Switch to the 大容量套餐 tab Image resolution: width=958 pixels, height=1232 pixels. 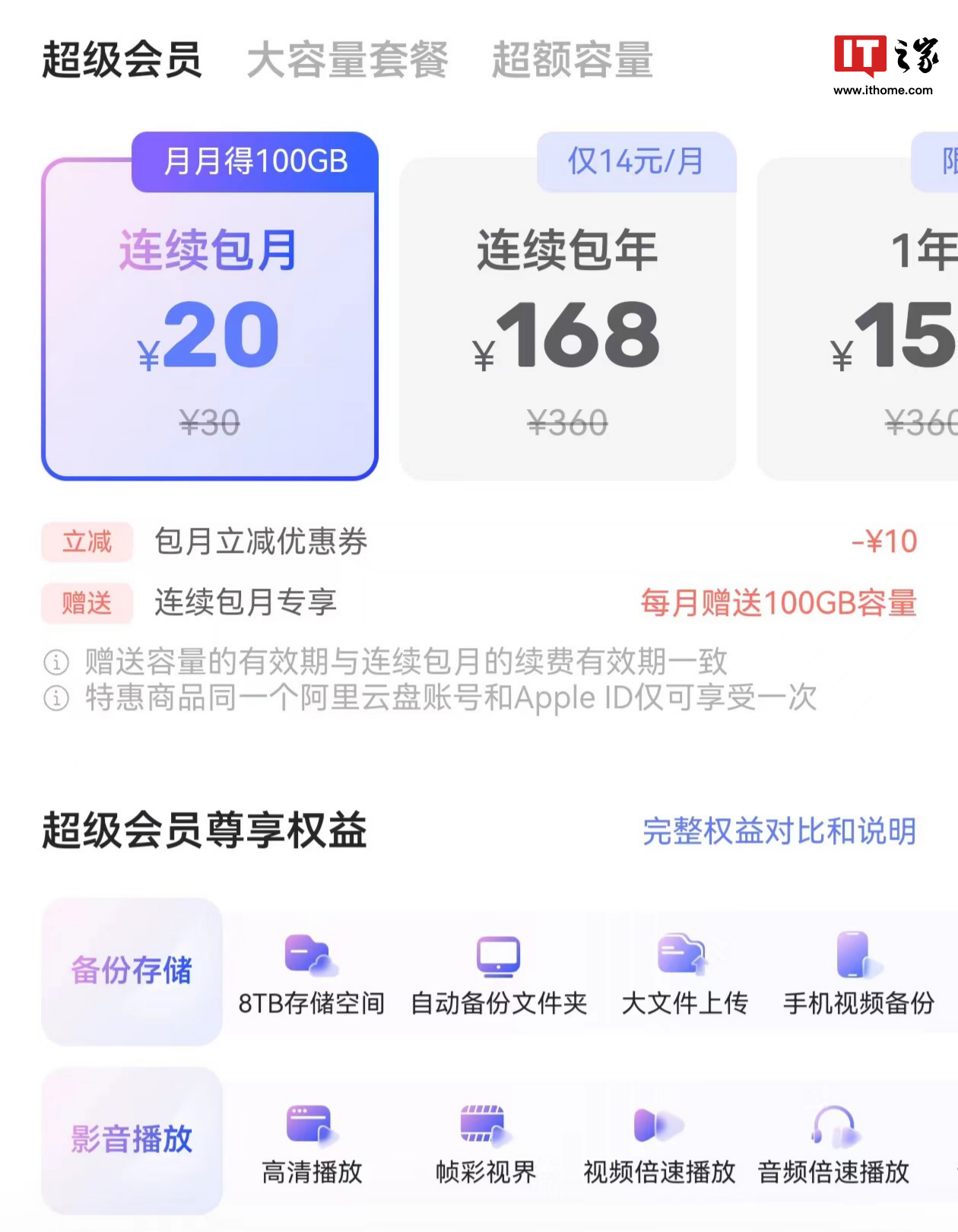347,60
